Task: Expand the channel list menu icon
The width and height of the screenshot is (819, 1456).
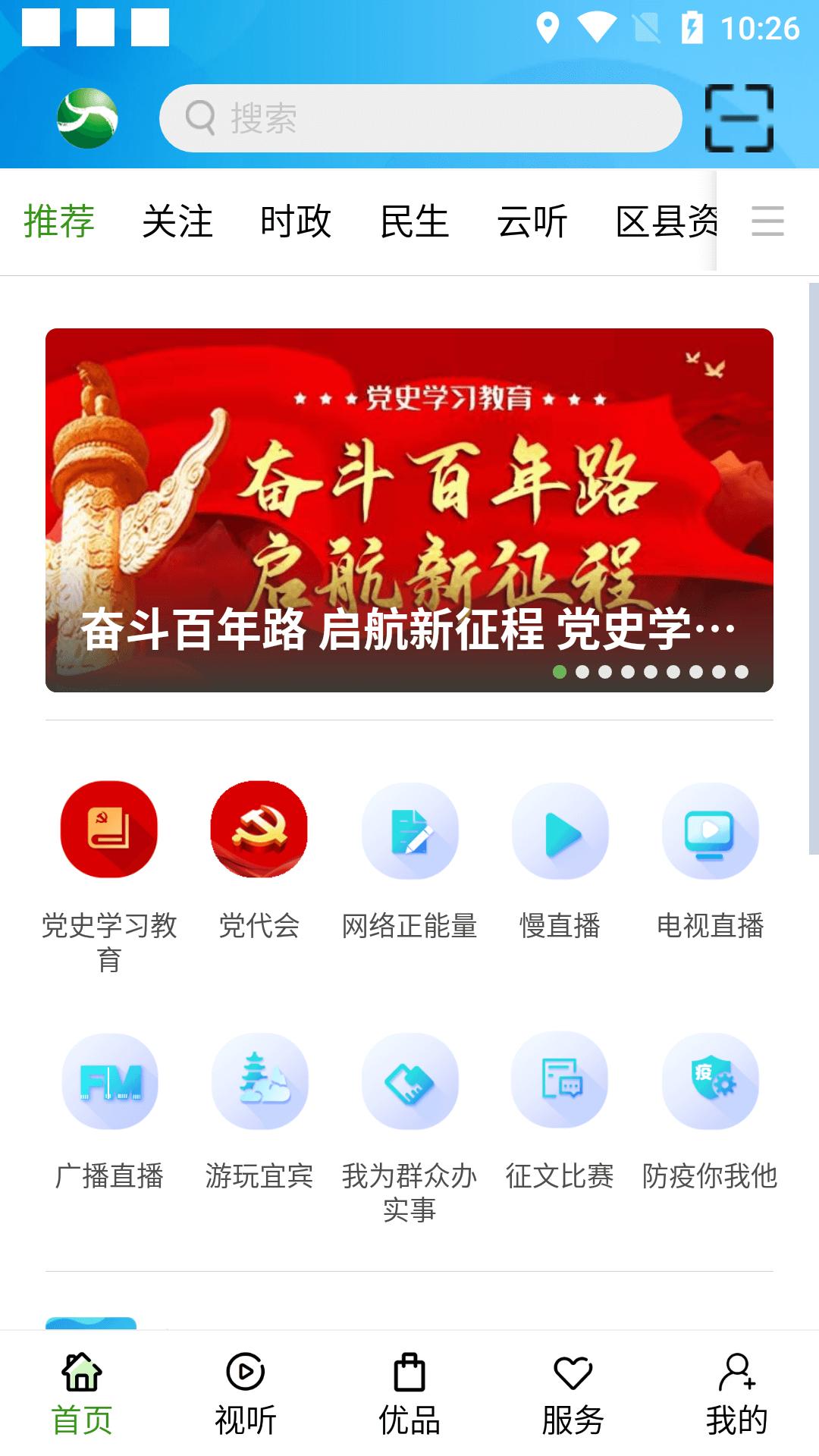Action: [x=767, y=221]
